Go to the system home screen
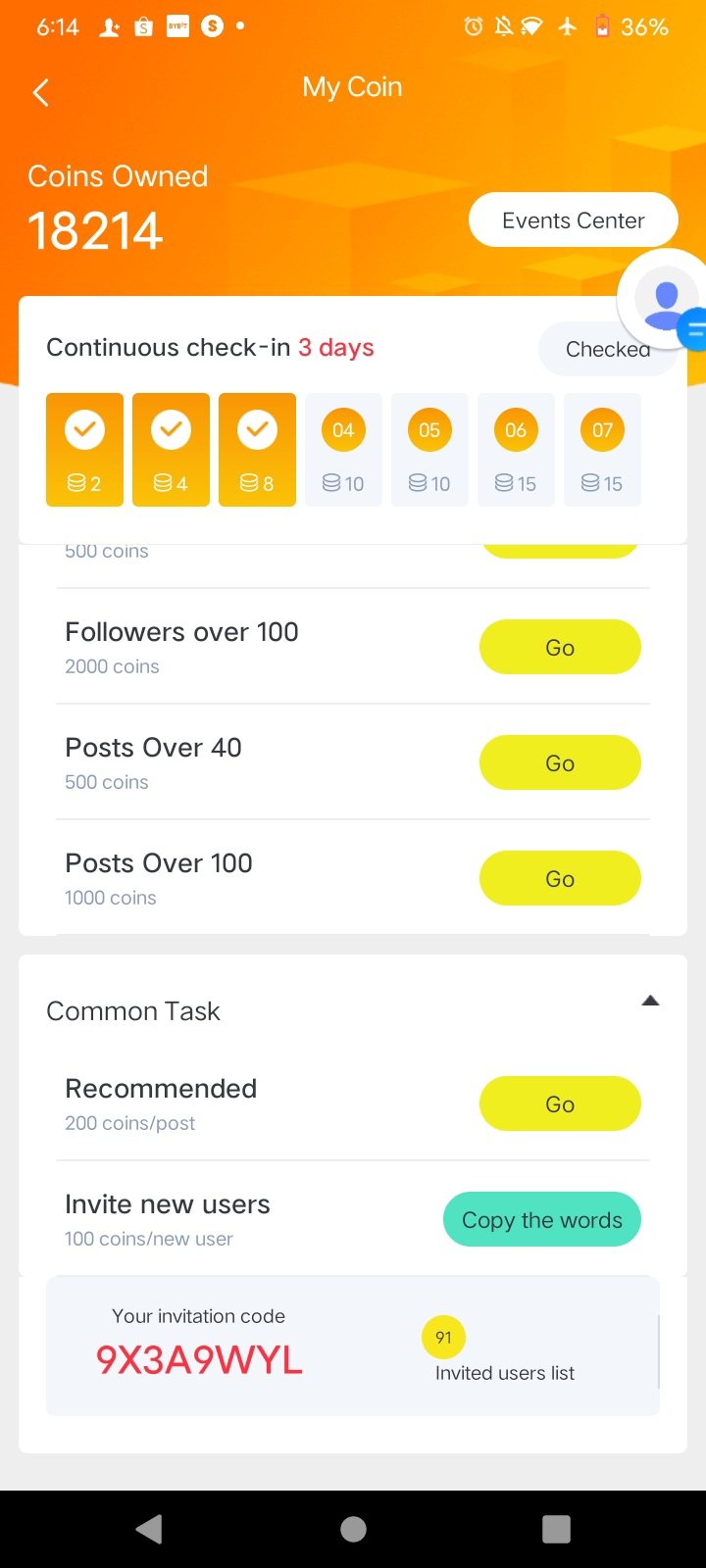Image resolution: width=706 pixels, height=1568 pixels. (353, 1529)
